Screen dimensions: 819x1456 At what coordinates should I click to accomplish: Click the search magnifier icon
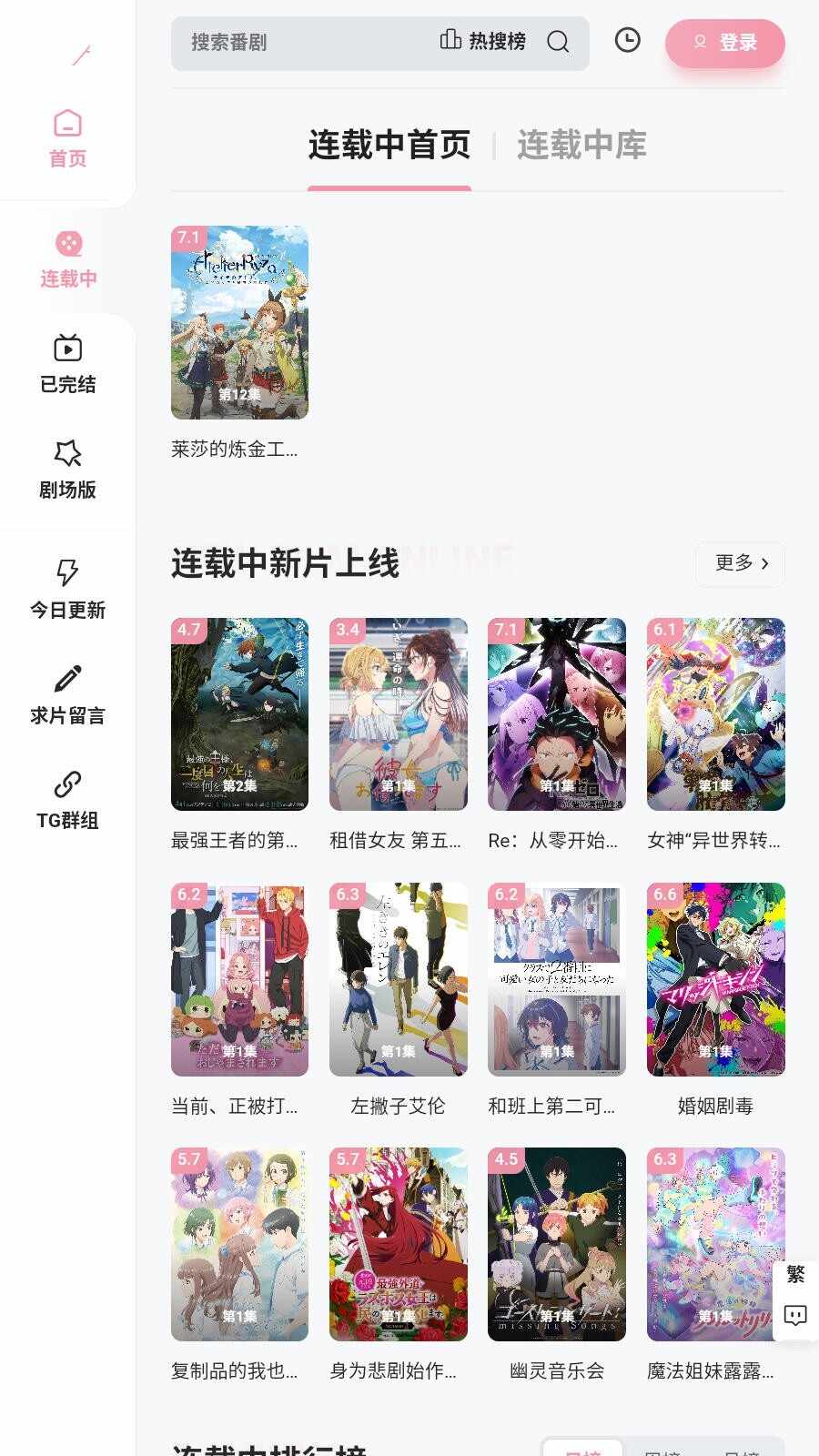558,42
